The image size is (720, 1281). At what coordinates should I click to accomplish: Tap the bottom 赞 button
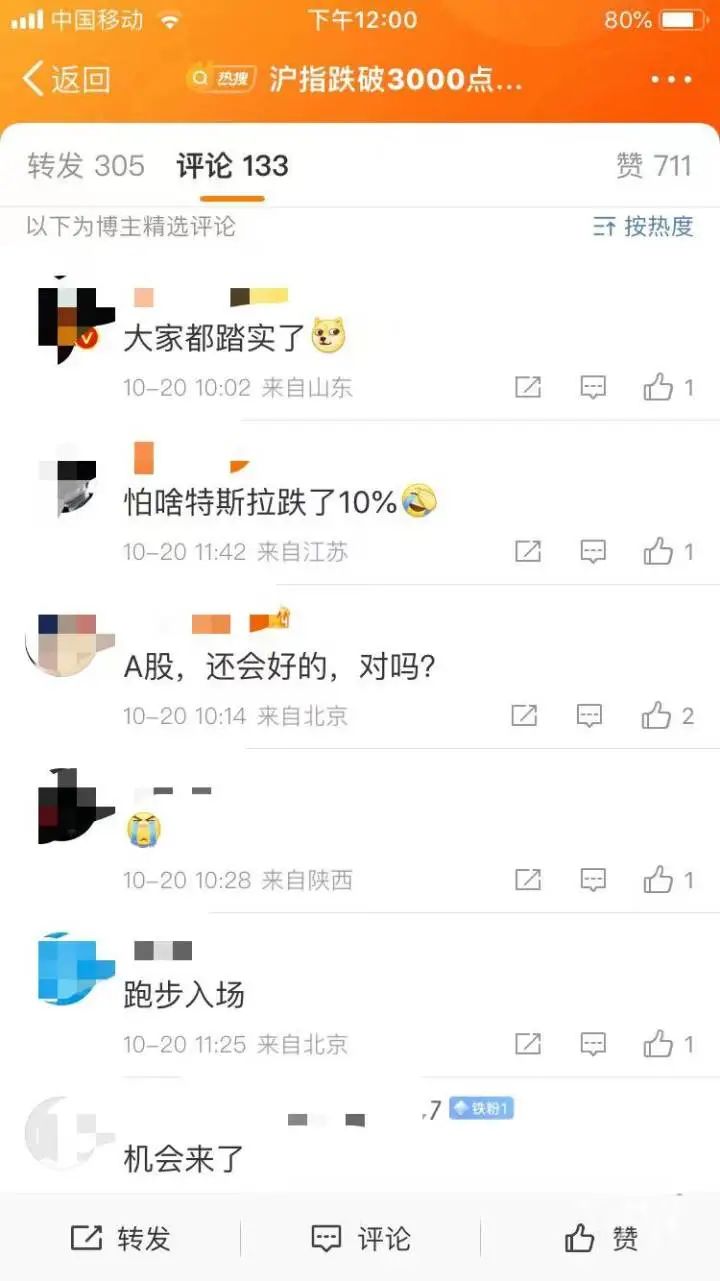pos(601,1239)
